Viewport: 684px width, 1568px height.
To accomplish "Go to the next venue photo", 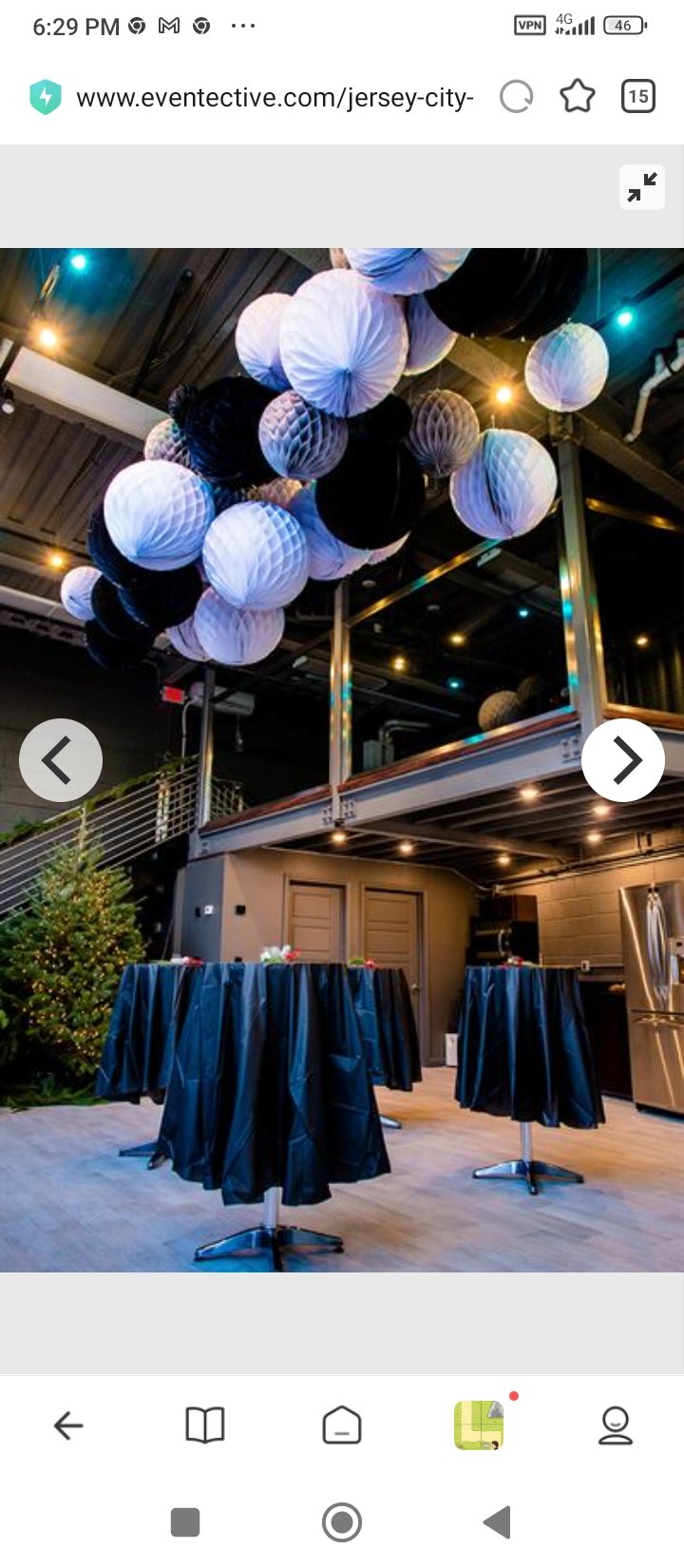I will click(x=623, y=760).
